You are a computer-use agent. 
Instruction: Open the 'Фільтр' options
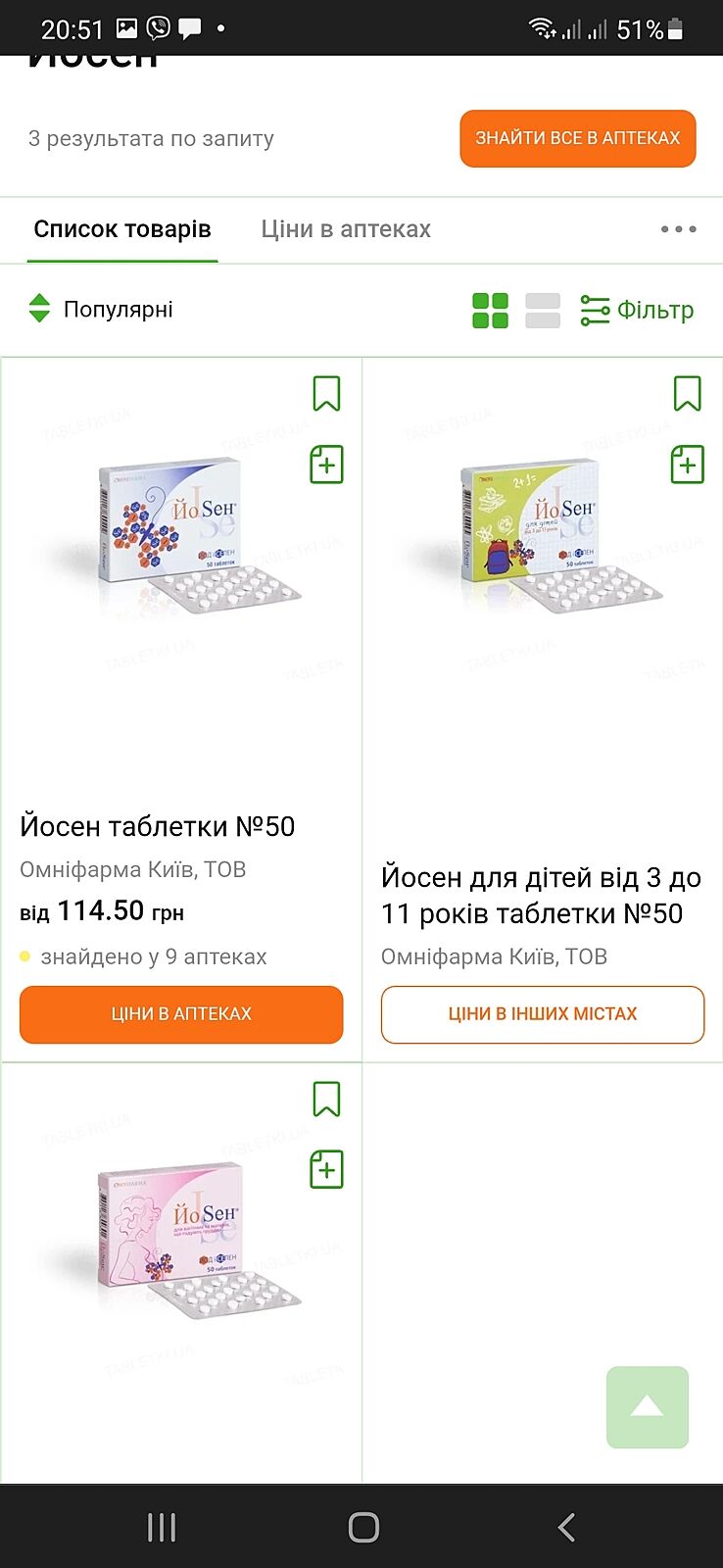pos(637,310)
